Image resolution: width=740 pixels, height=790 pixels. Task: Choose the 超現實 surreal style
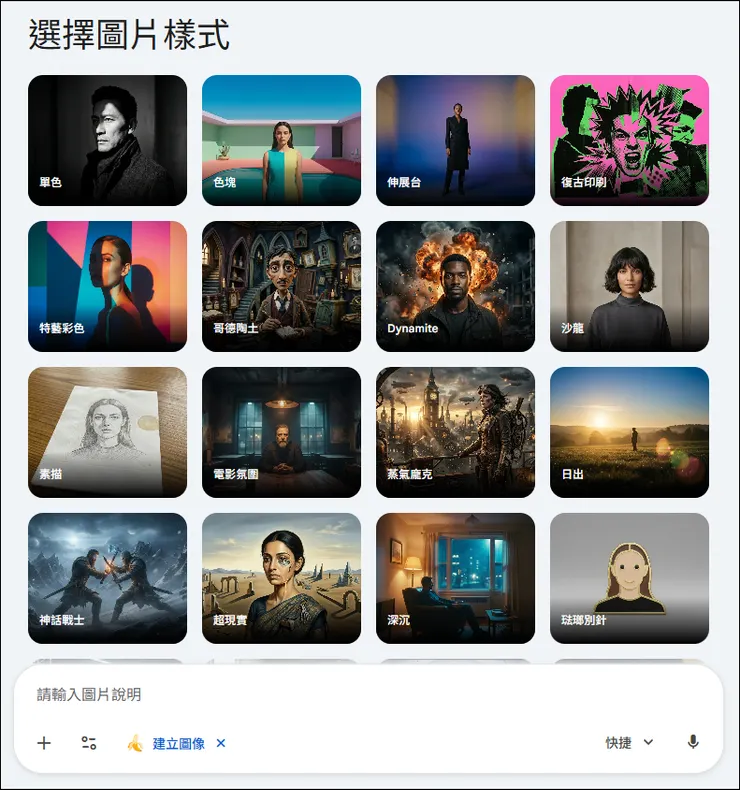coord(281,578)
